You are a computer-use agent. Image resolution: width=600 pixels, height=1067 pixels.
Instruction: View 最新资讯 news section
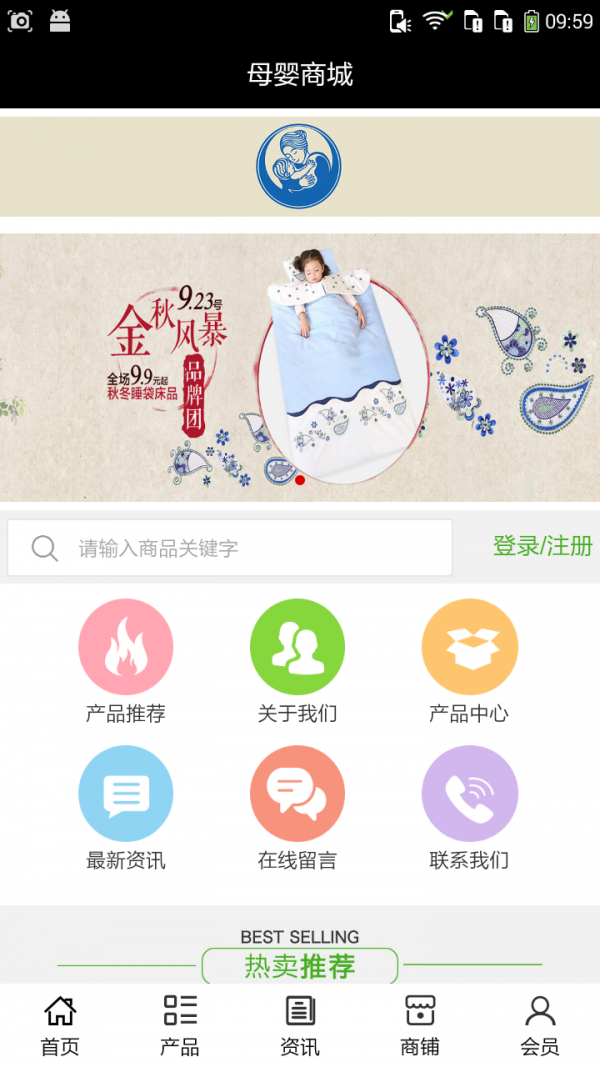click(x=126, y=794)
